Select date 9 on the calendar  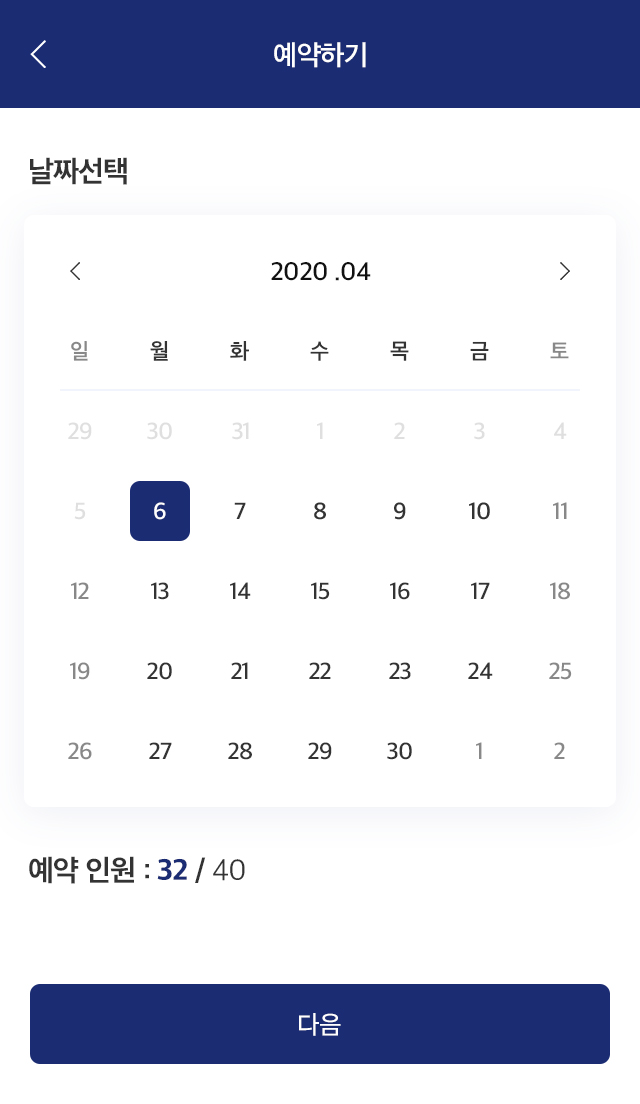tap(399, 511)
